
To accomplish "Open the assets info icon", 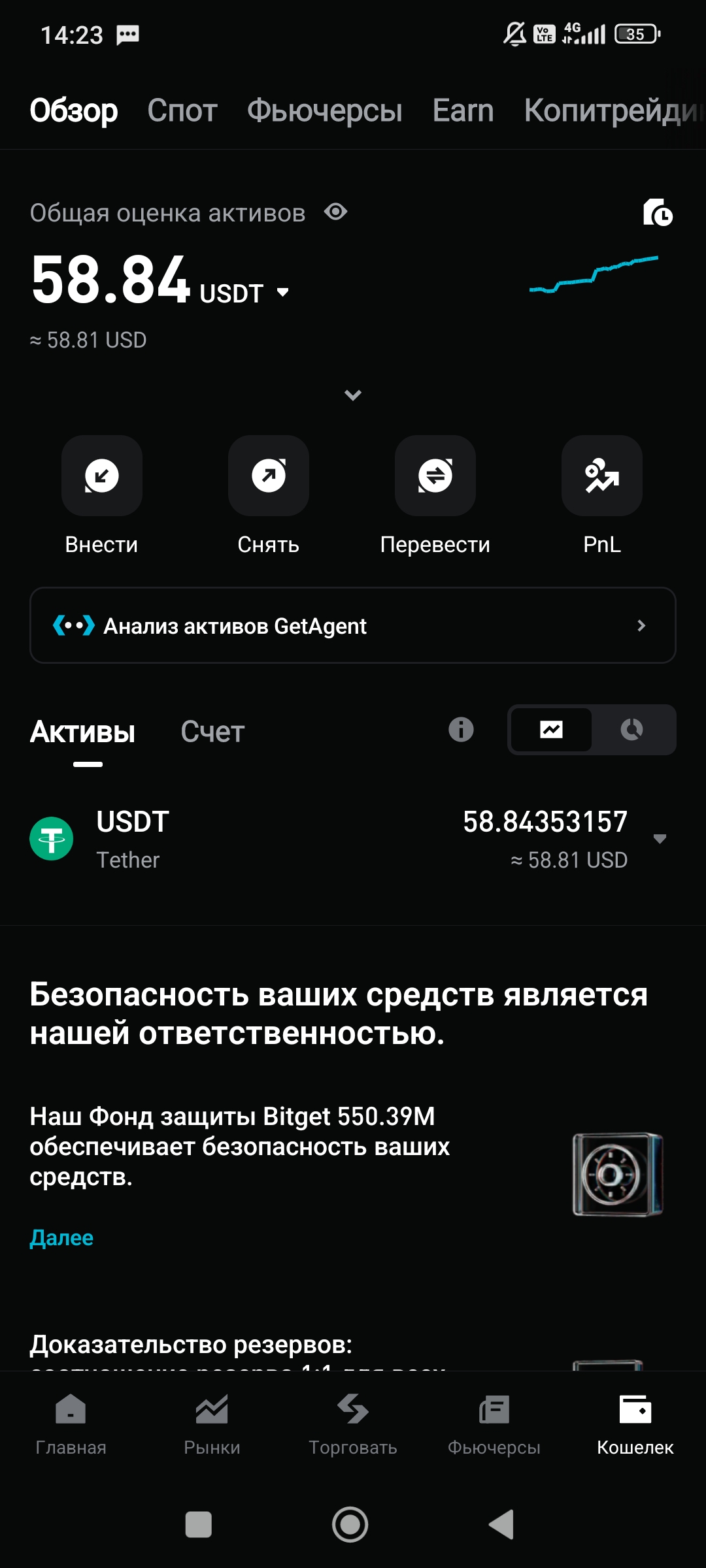I will [x=461, y=730].
